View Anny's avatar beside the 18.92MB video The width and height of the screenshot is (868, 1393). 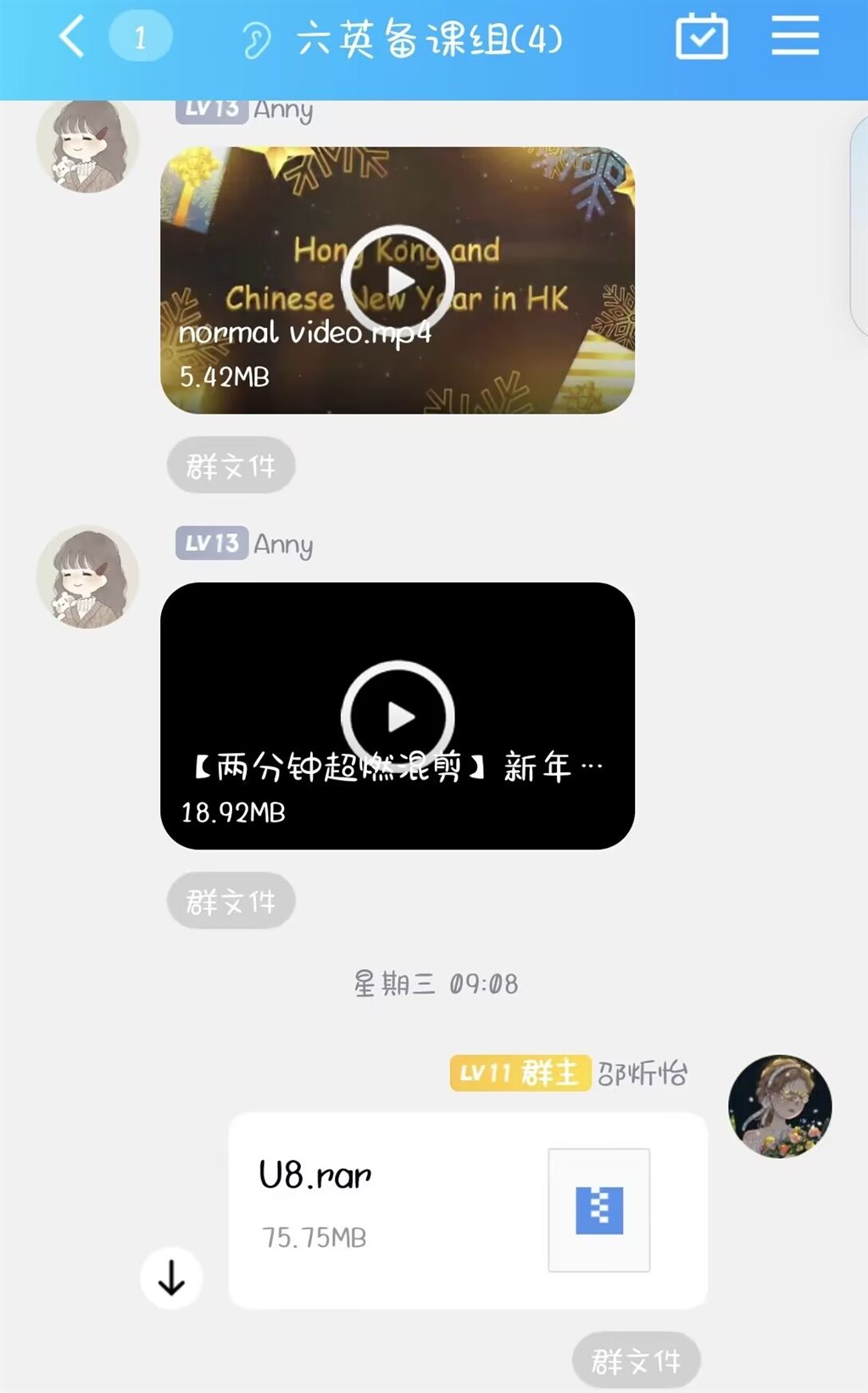pyautogui.click(x=87, y=577)
